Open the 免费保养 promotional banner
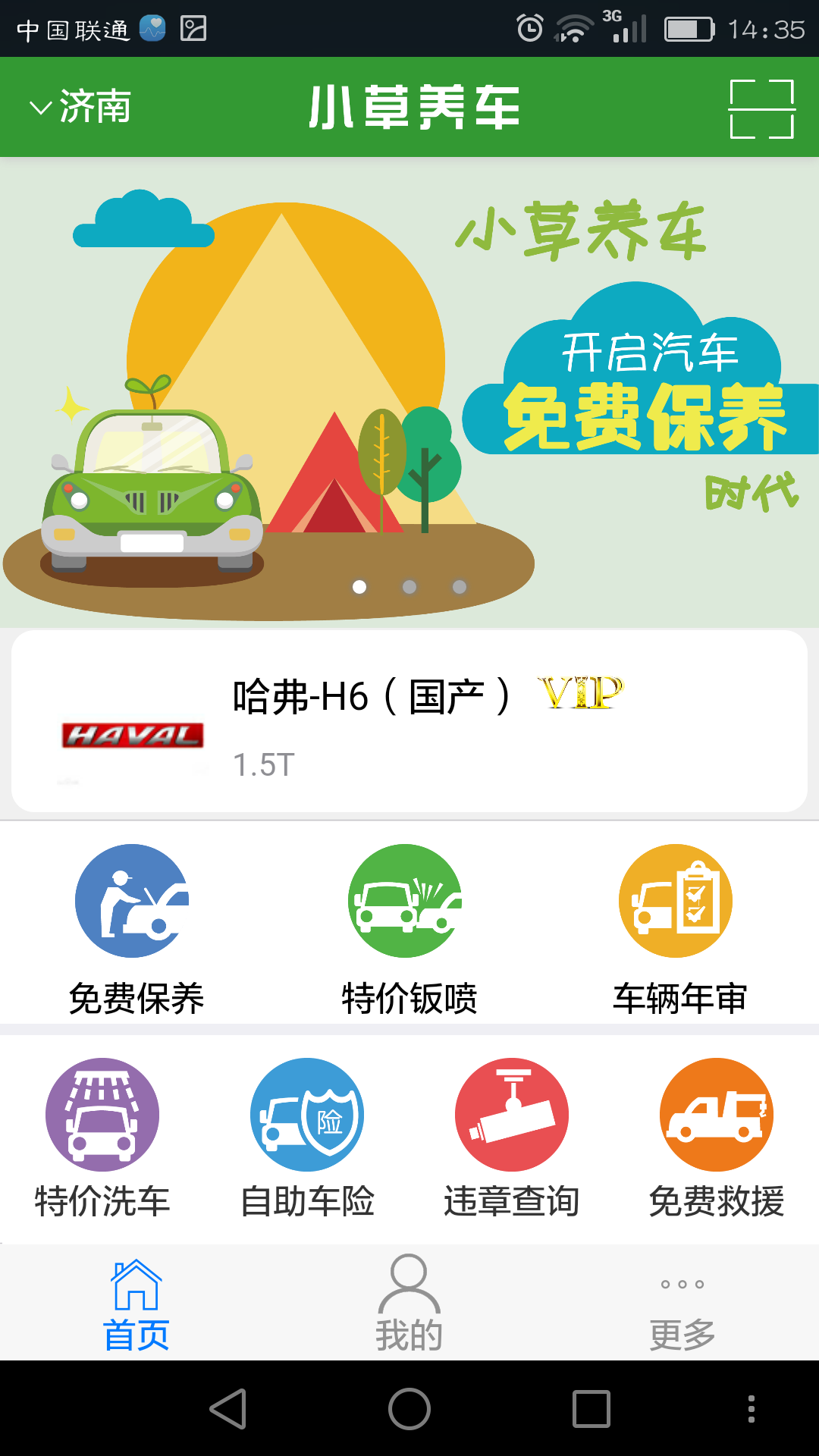The height and width of the screenshot is (1456, 819). pos(409,392)
